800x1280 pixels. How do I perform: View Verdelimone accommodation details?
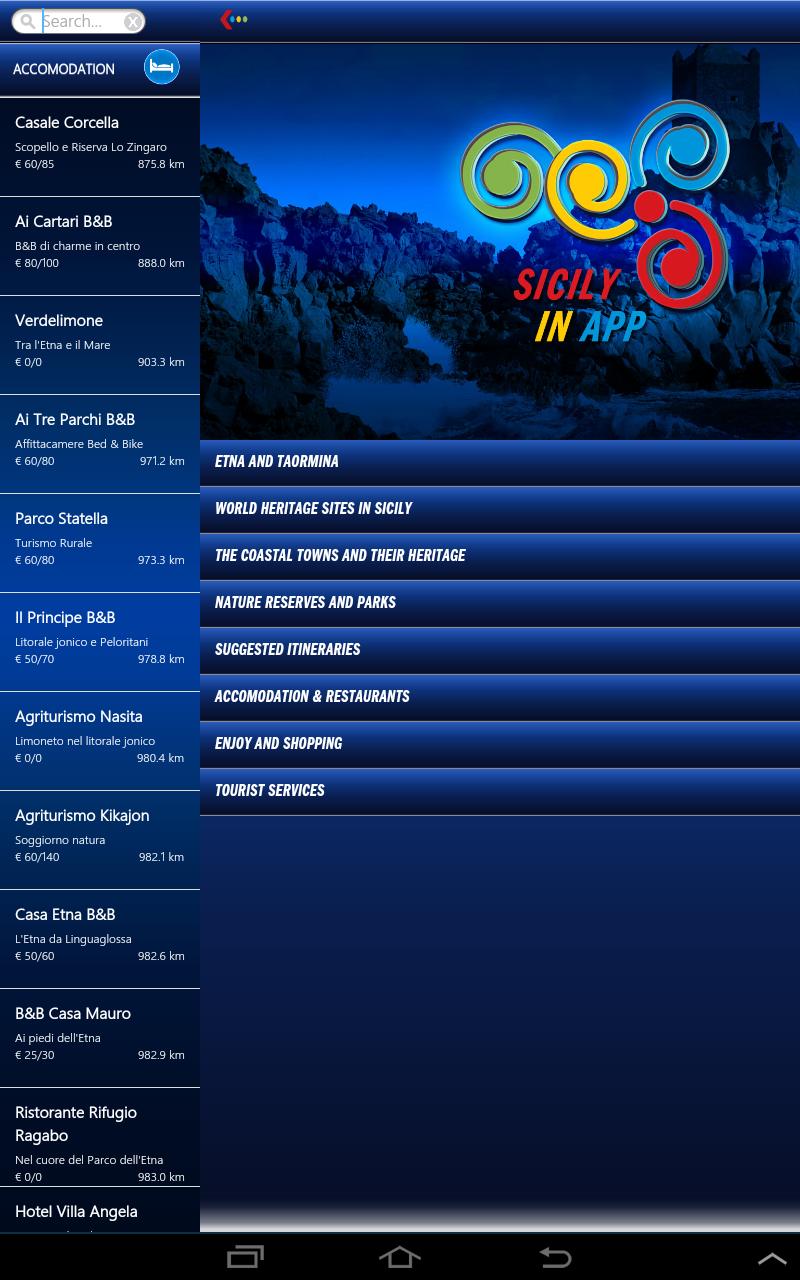click(100, 344)
